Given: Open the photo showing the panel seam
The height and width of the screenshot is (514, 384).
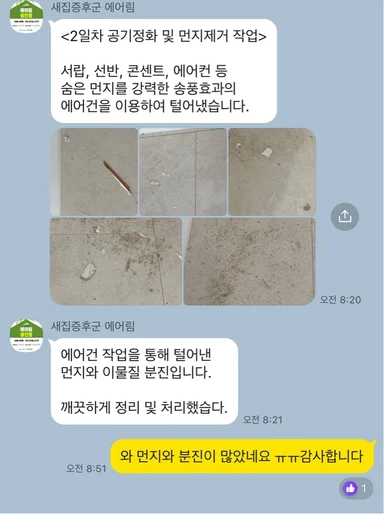Looking at the screenshot, I should (183, 172).
